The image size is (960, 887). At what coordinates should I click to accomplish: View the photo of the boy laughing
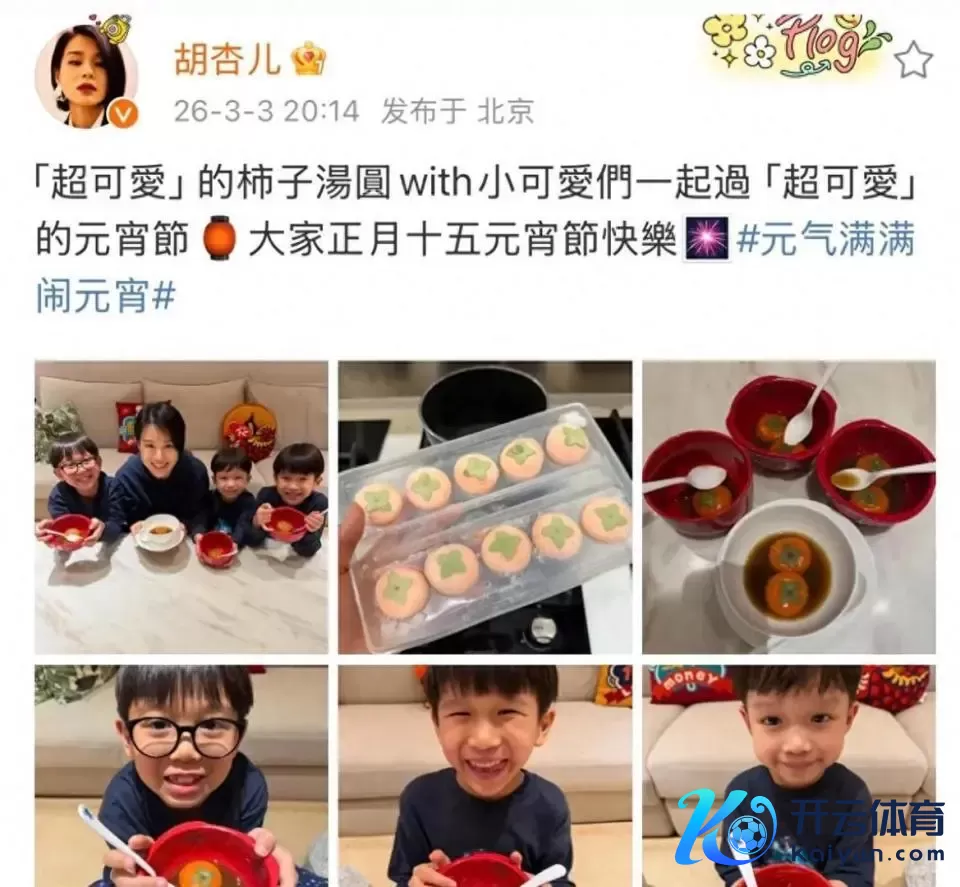pos(485,775)
